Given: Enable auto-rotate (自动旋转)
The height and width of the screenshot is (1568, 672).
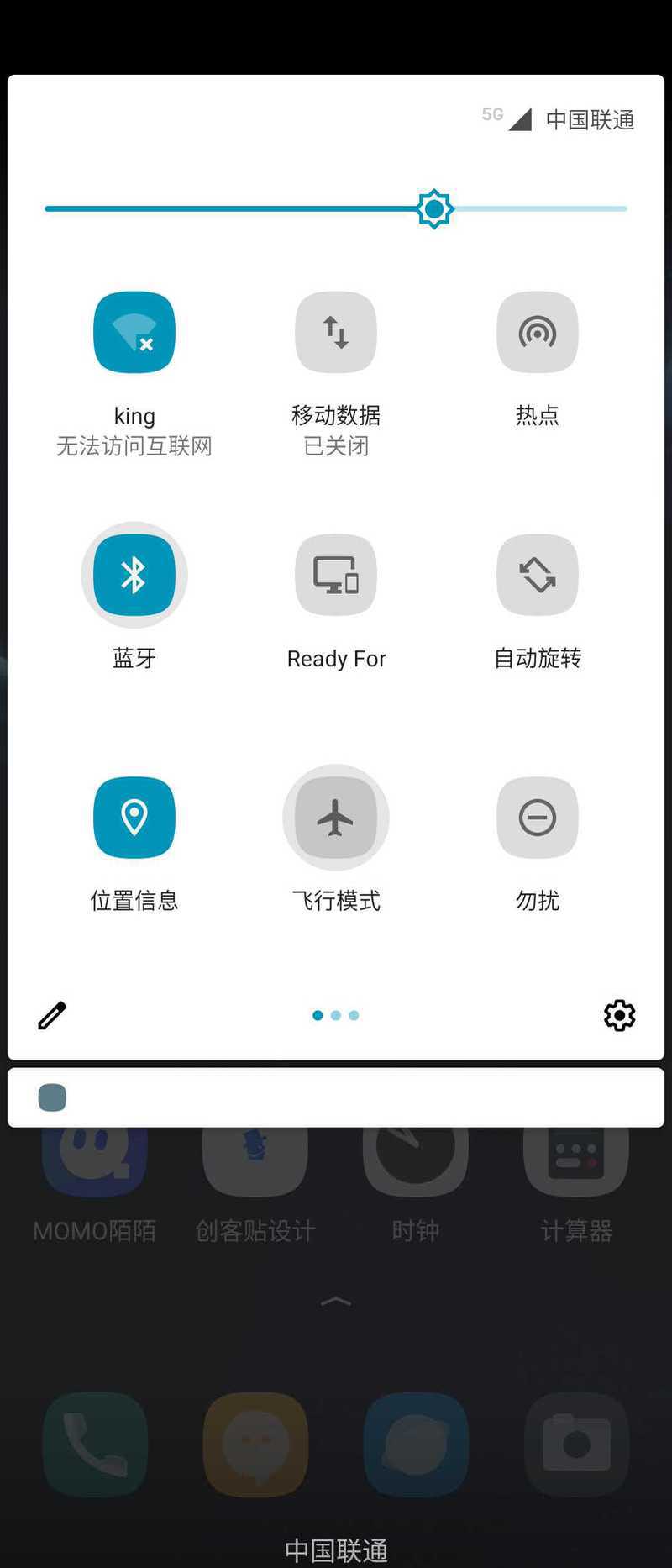Looking at the screenshot, I should tap(538, 576).
